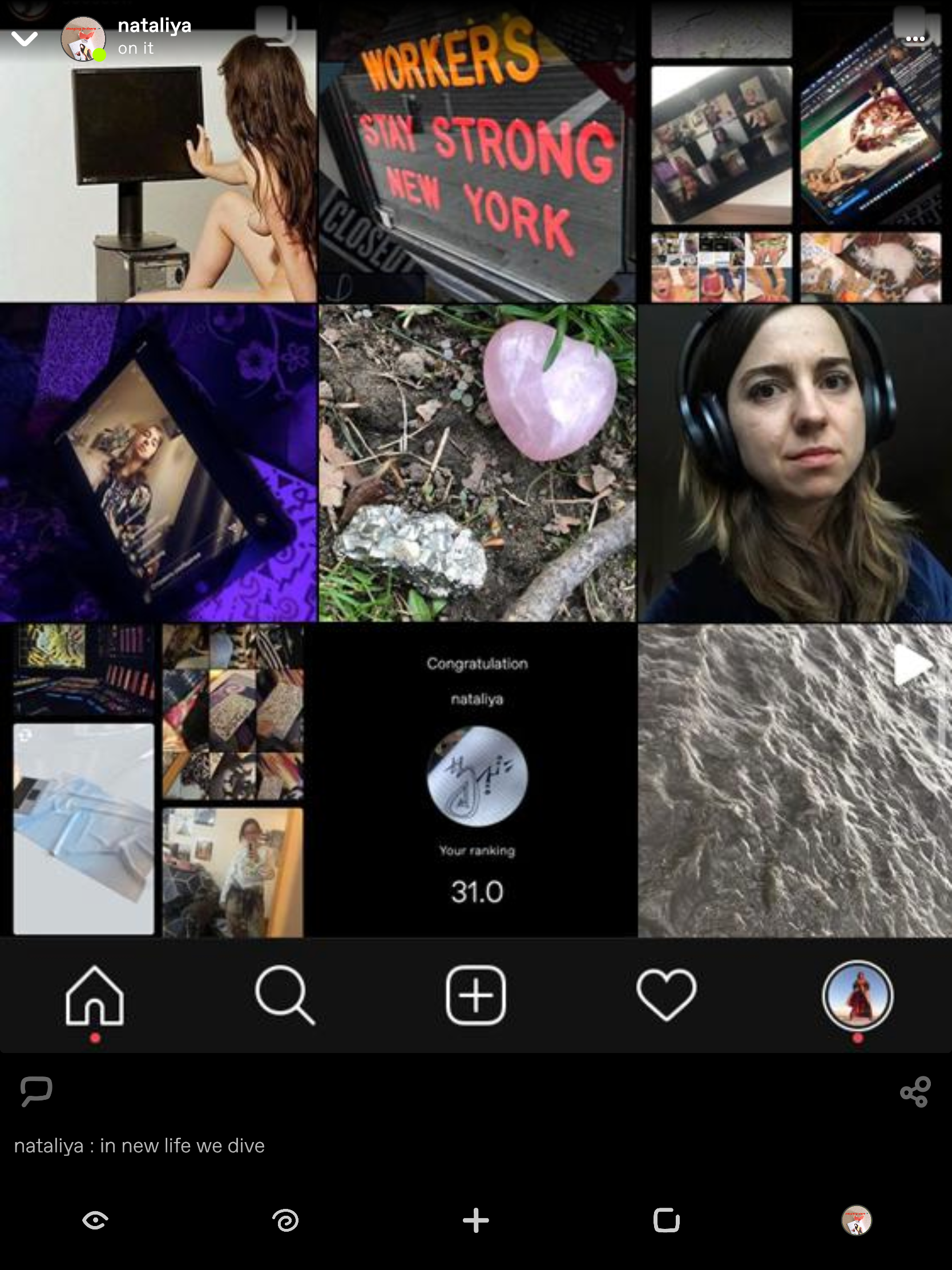Viewport: 952px width, 1270px height.
Task: Switch to the eye tab
Action: [95, 1220]
